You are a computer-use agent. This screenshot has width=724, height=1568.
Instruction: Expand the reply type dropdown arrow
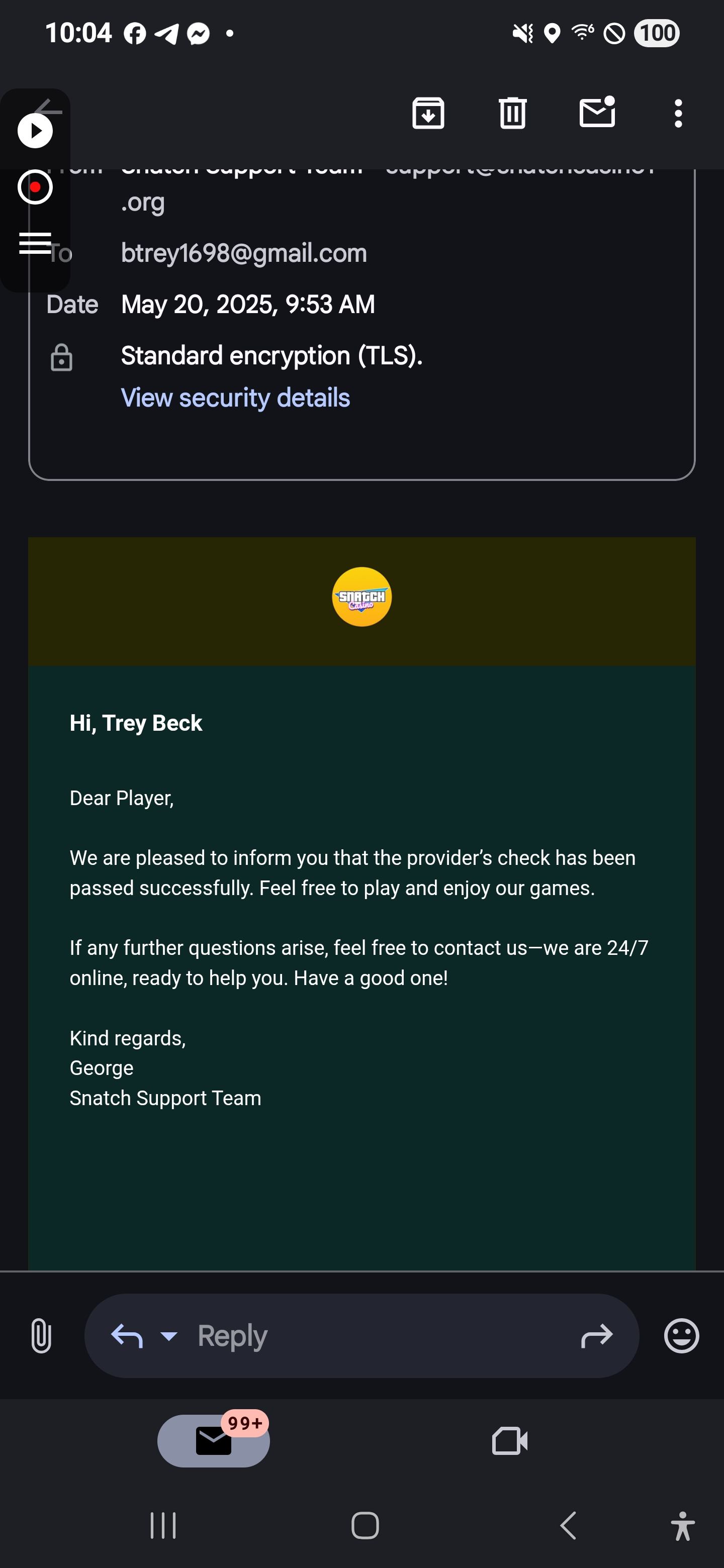168,1335
